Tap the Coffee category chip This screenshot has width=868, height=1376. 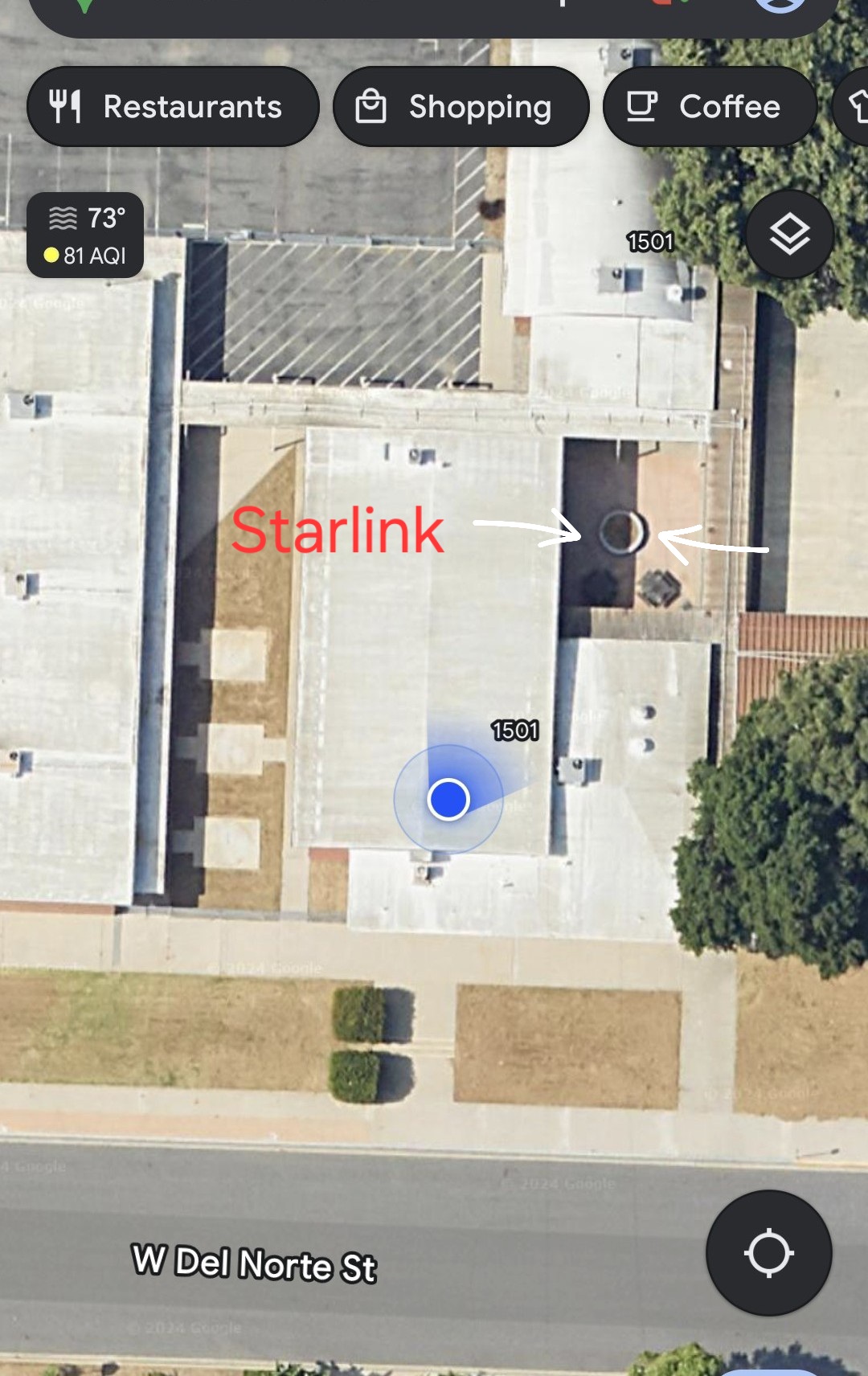[x=710, y=107]
